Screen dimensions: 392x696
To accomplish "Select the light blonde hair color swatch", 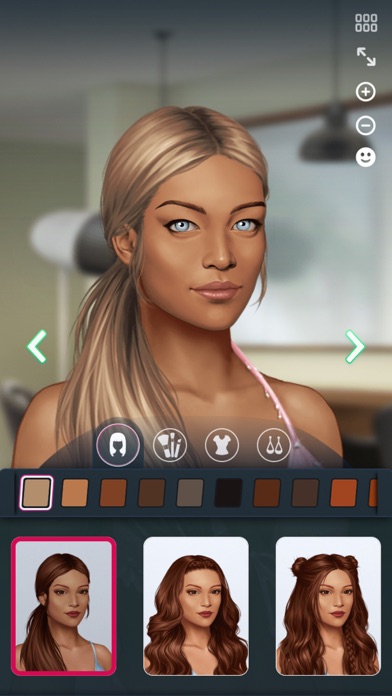I will coord(36,493).
